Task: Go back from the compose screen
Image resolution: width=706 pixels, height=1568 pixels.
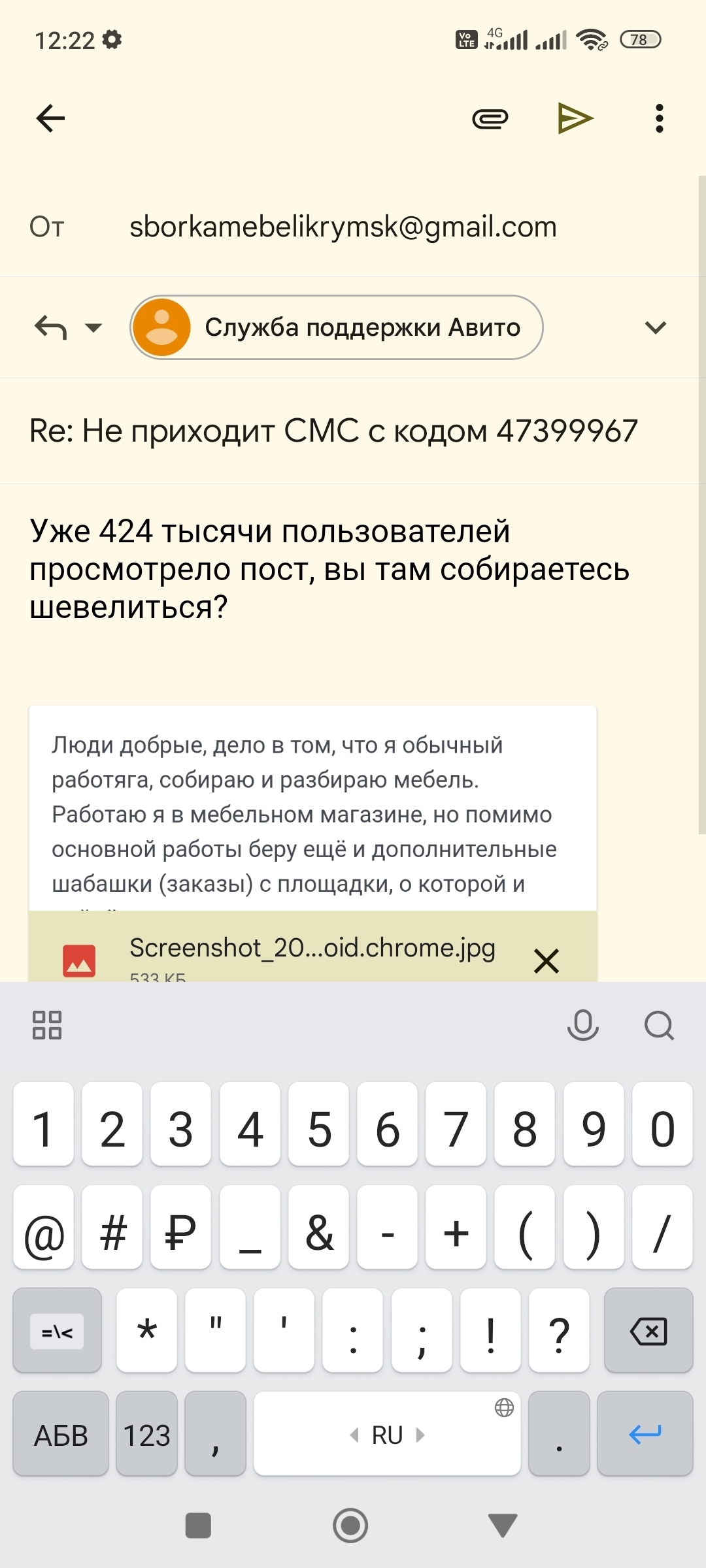Action: [50, 119]
